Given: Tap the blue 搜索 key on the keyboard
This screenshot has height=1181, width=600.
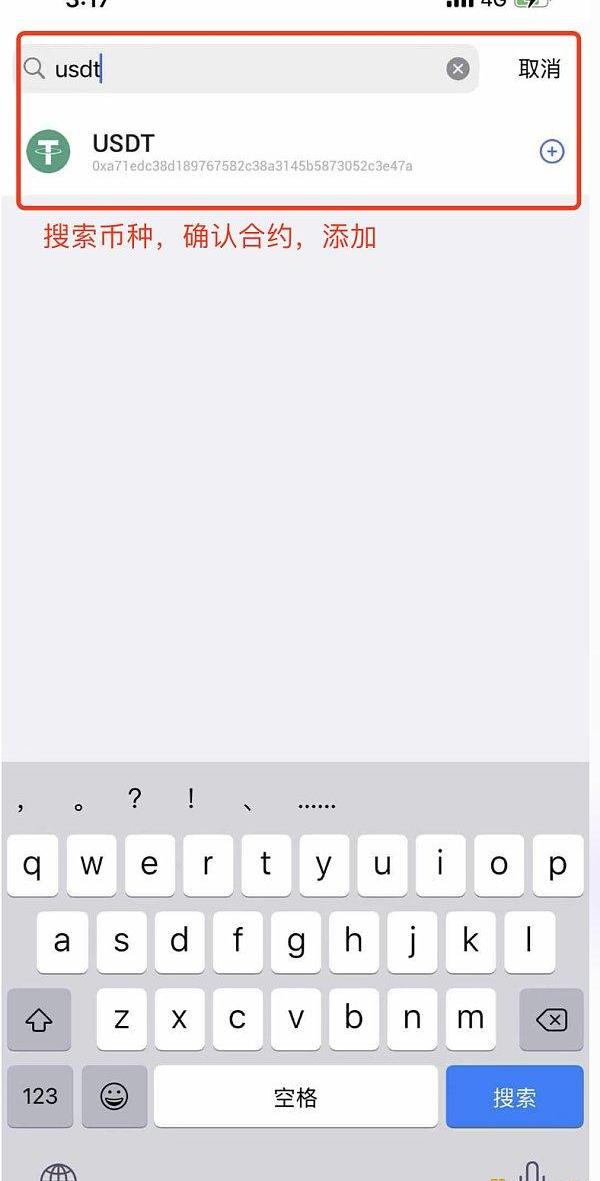Looking at the screenshot, I should tap(514, 1097).
